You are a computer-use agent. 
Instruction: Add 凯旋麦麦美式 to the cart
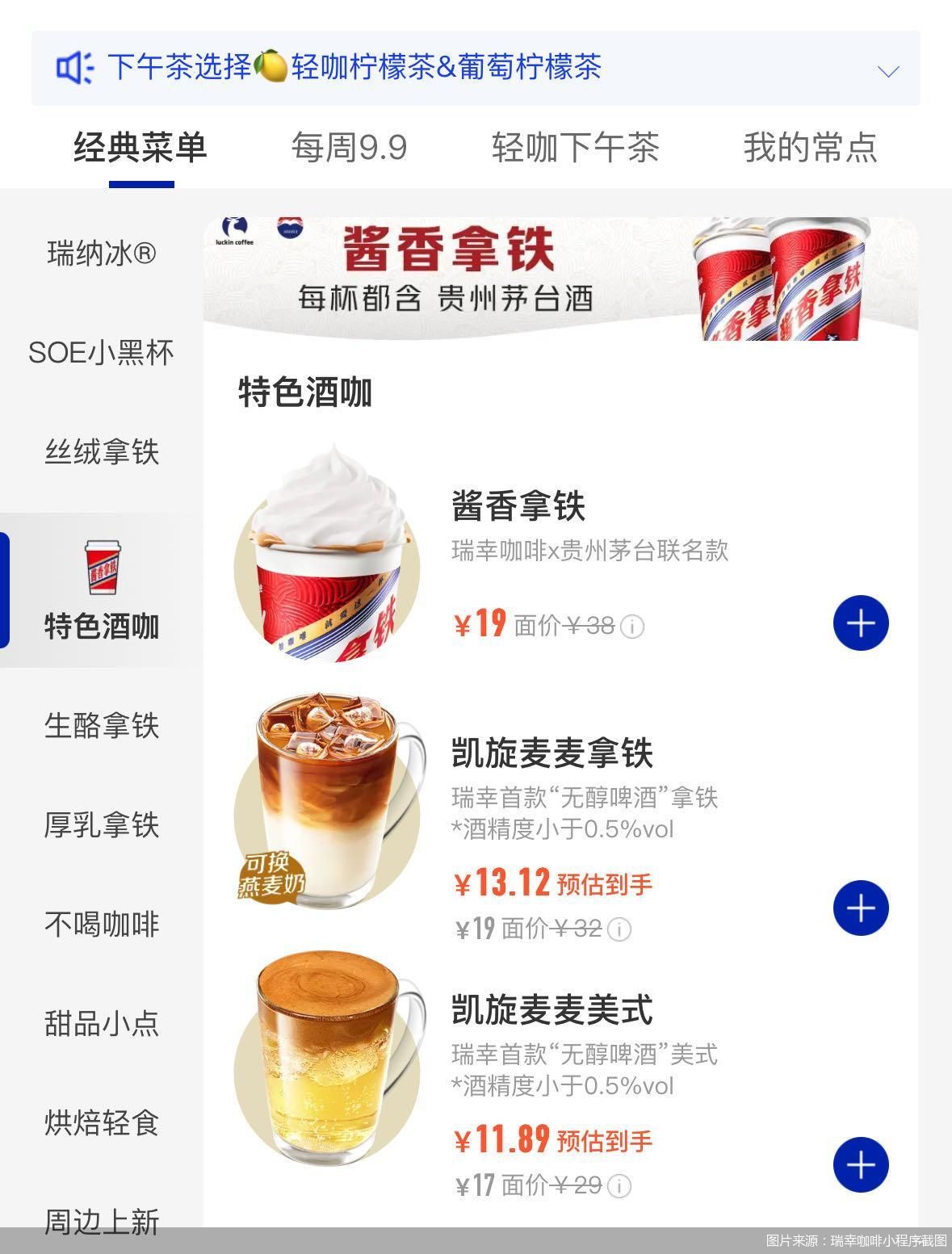click(x=861, y=1165)
